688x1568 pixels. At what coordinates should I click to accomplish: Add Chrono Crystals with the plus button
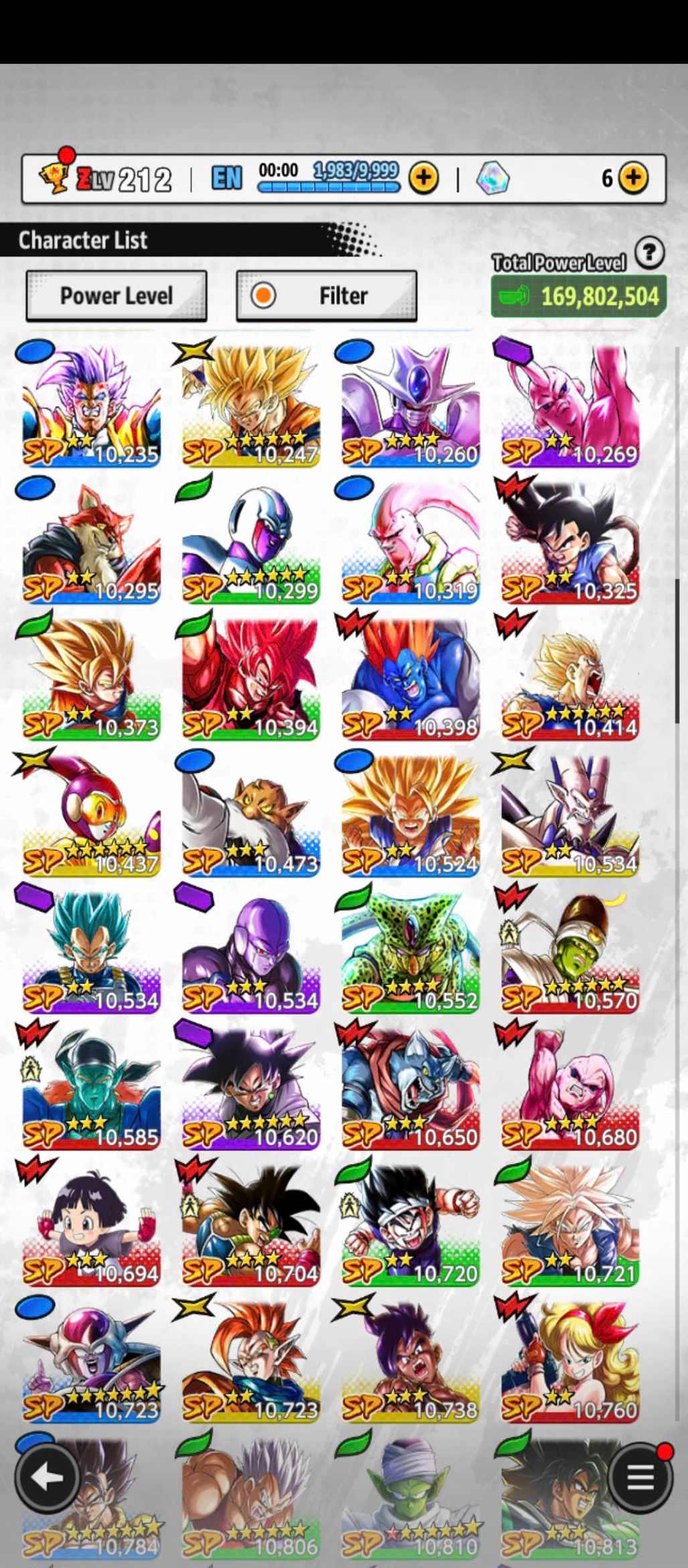click(632, 178)
